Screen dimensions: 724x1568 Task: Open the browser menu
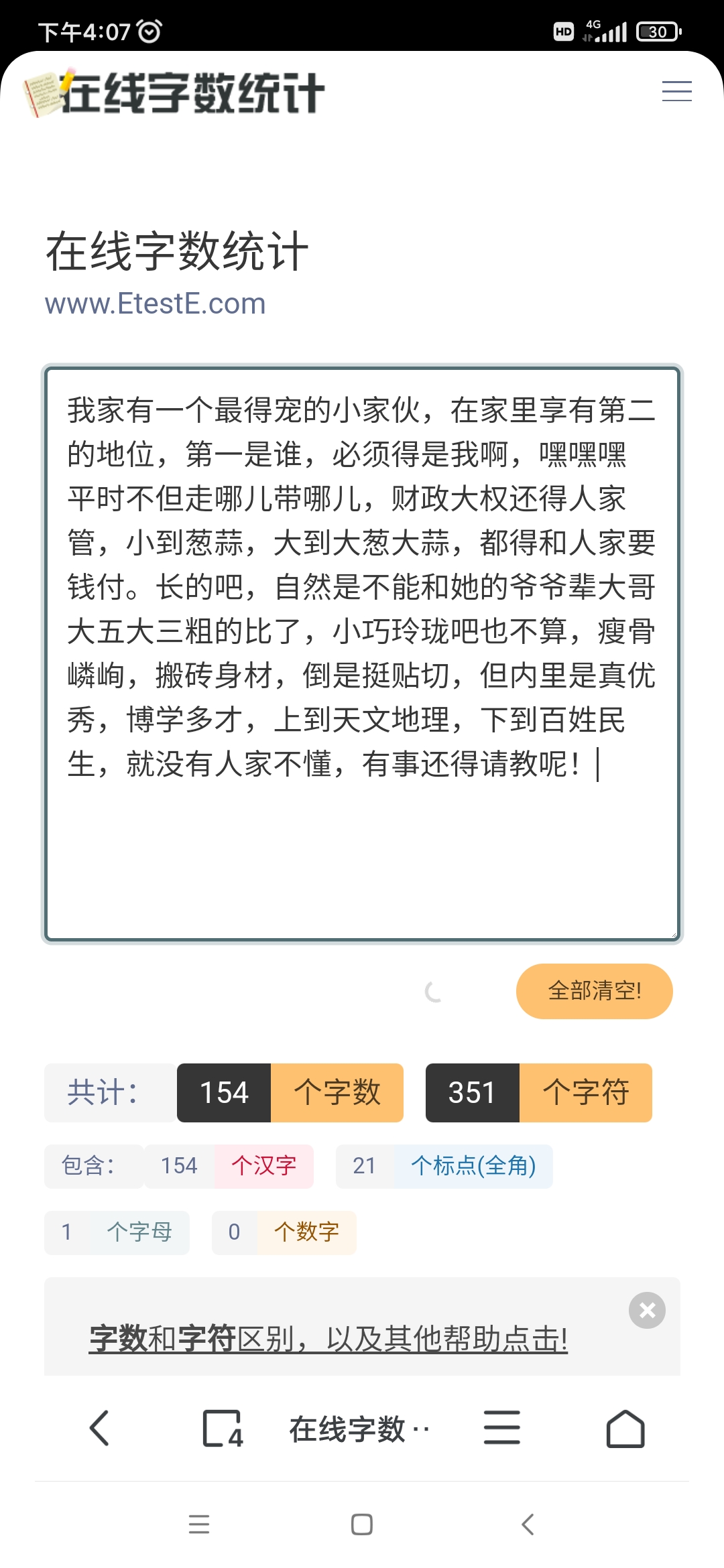501,1427
